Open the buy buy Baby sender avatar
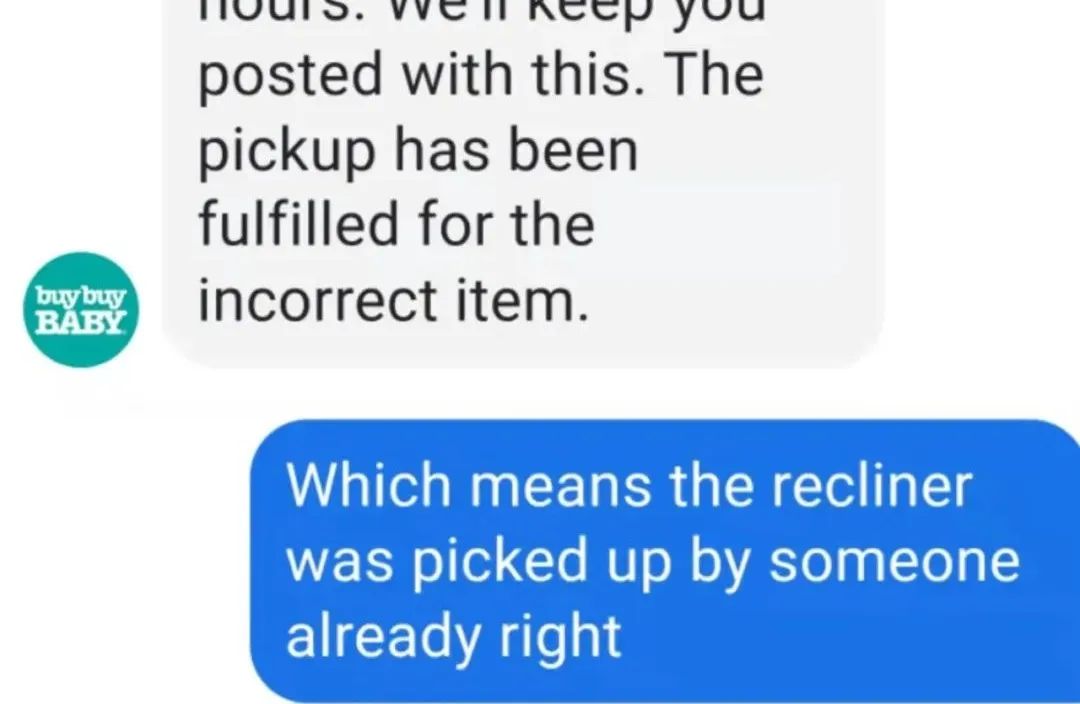 (82, 309)
